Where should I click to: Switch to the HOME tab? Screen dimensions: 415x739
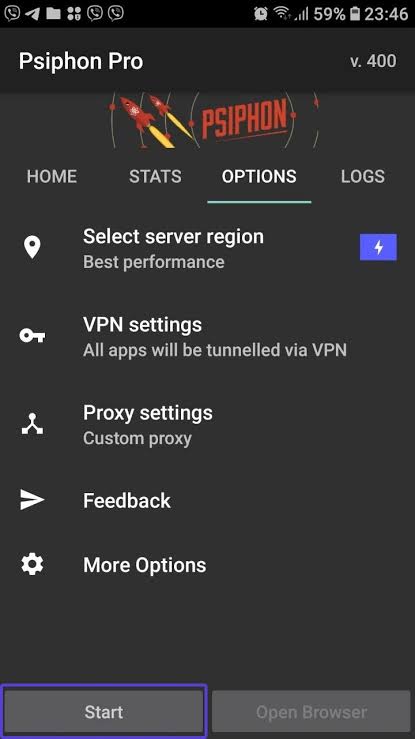pyautogui.click(x=52, y=176)
